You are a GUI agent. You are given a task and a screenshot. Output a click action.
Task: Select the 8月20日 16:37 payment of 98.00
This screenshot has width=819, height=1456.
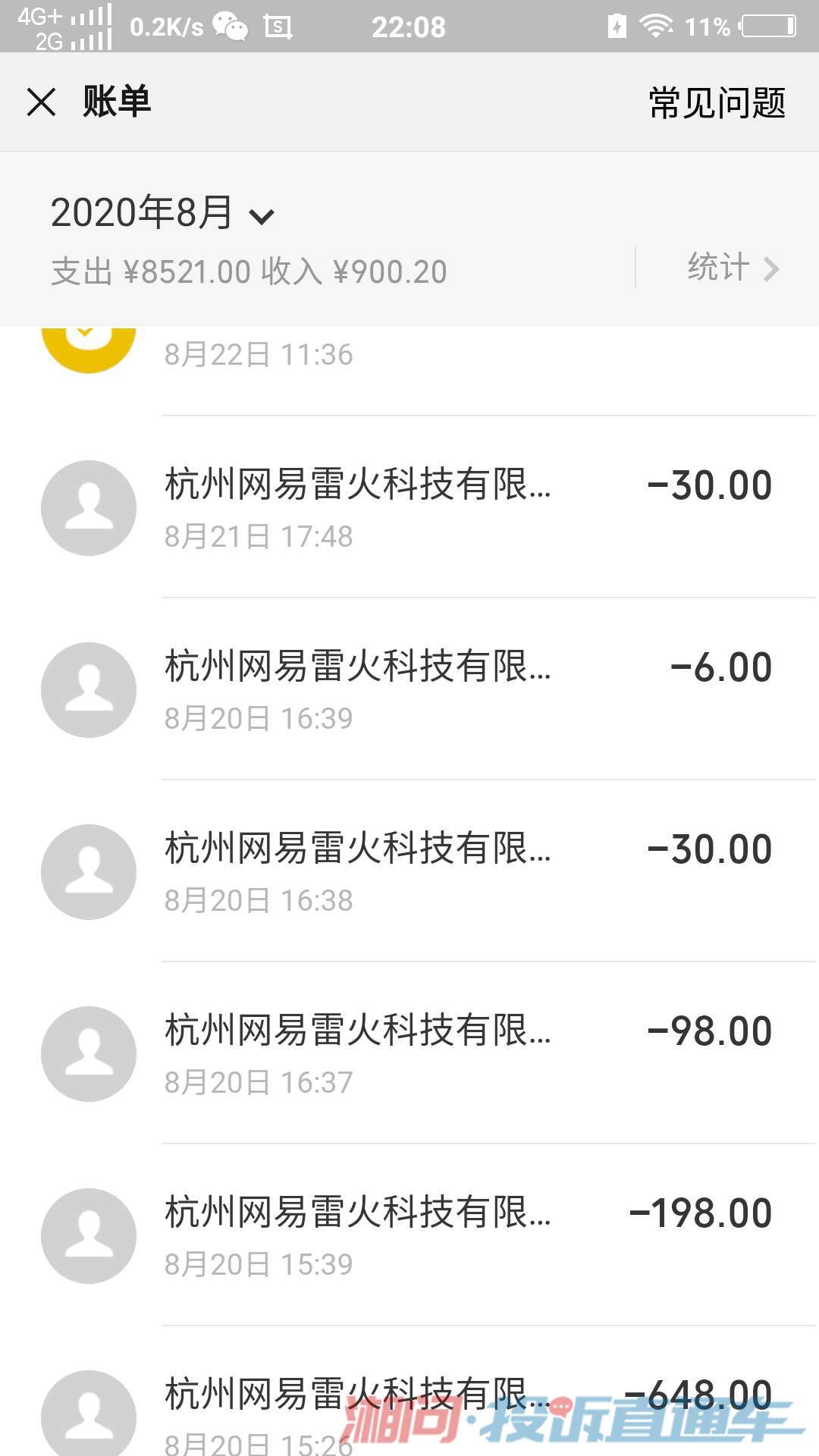point(409,1053)
